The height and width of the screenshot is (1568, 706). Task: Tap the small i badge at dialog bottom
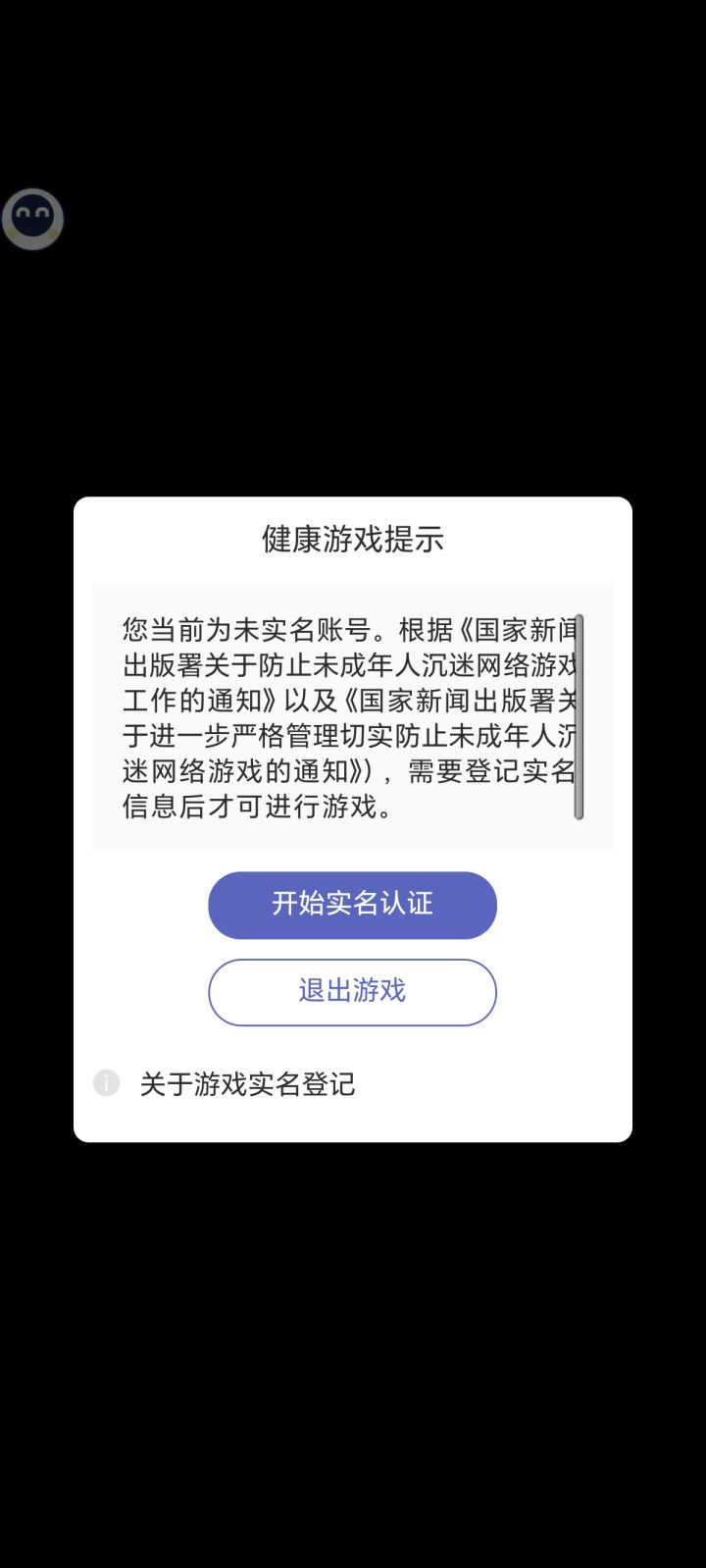pos(105,1083)
